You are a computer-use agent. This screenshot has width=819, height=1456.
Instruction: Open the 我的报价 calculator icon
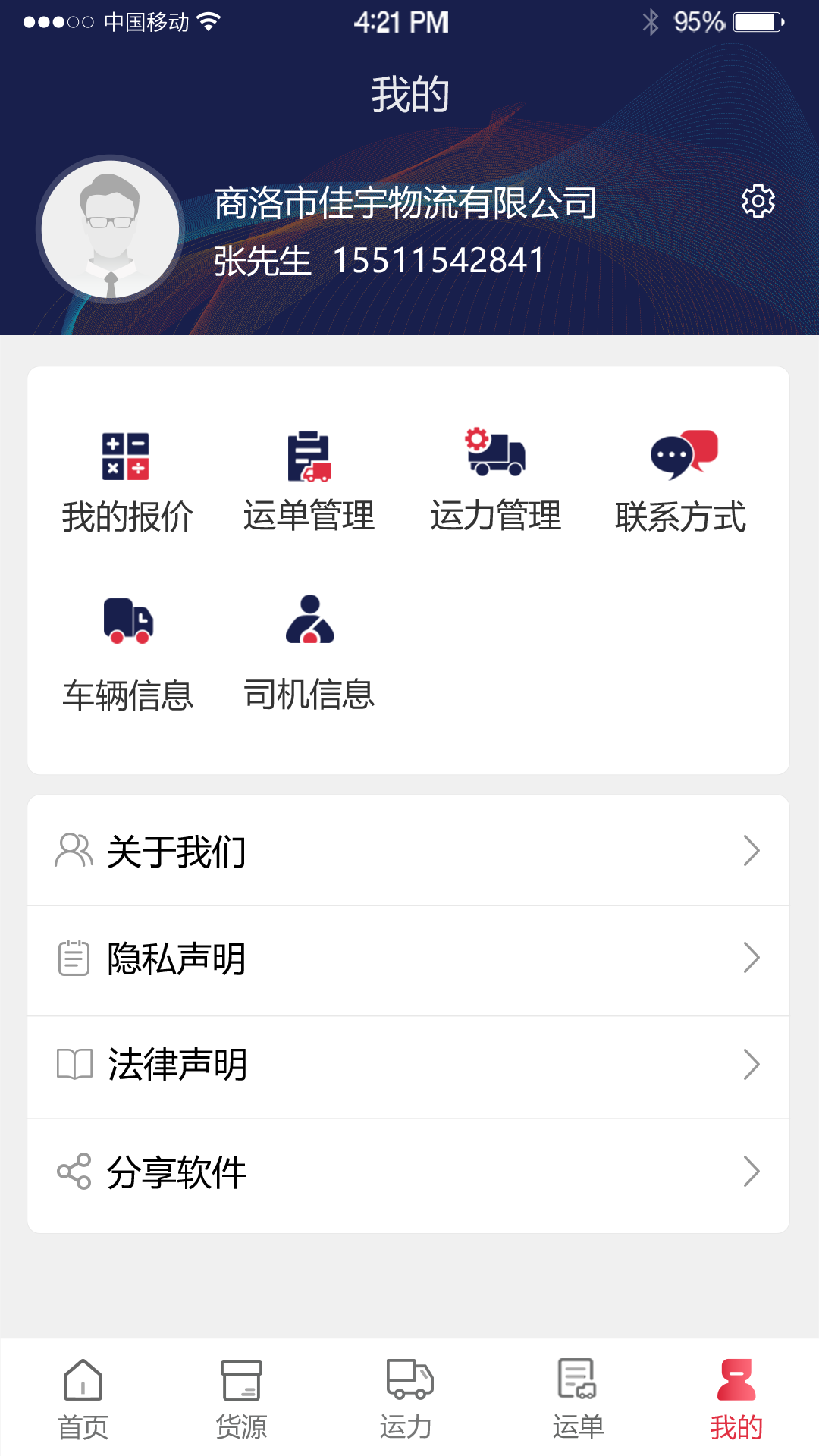pos(126,457)
